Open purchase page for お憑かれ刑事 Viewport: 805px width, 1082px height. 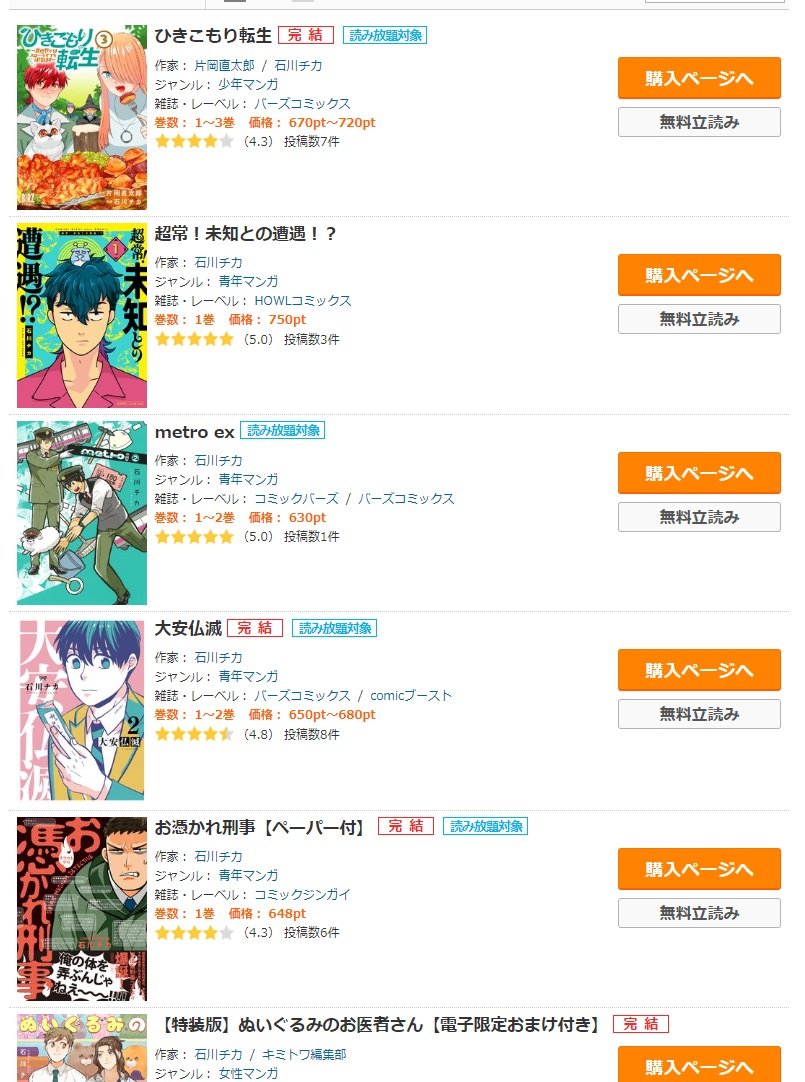click(x=699, y=869)
